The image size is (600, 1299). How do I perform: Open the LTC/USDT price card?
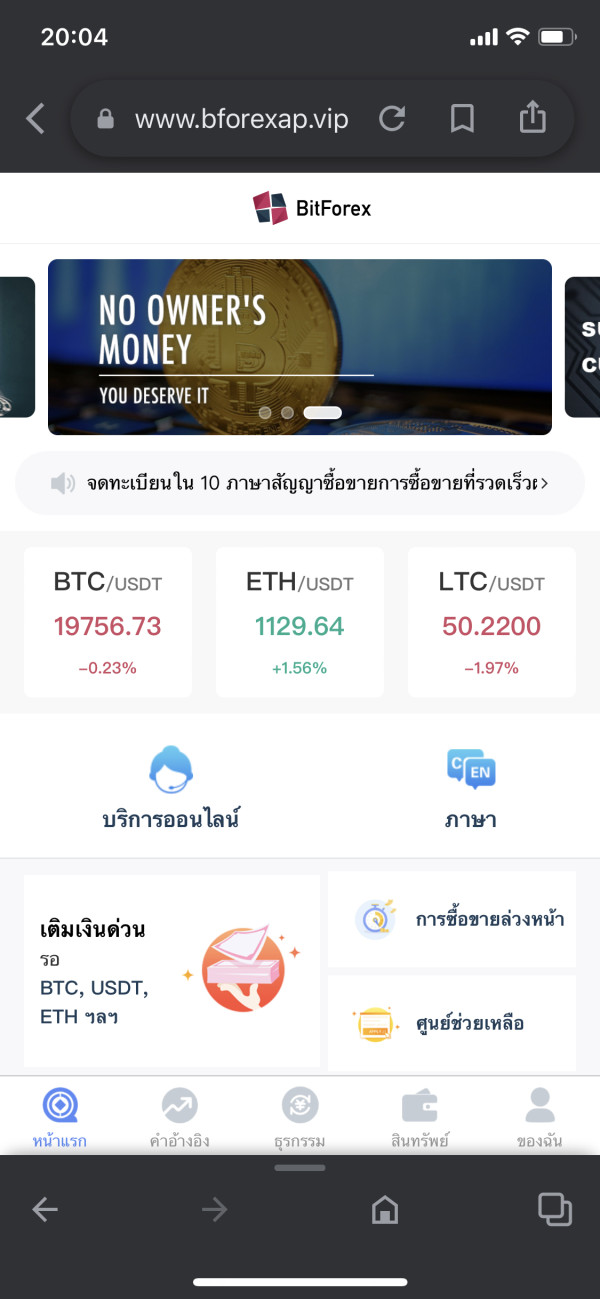point(492,622)
